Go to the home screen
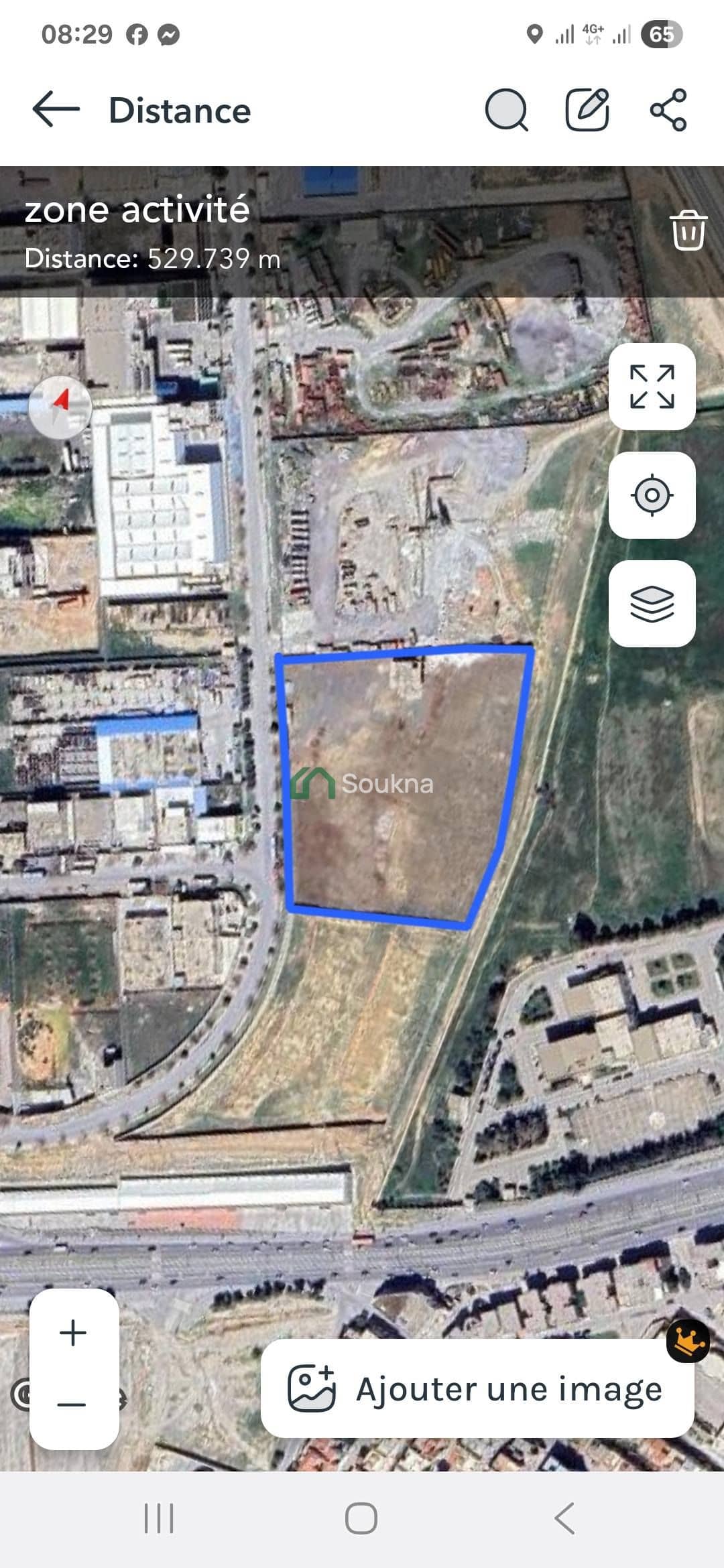The image size is (724, 1568). [361, 1518]
